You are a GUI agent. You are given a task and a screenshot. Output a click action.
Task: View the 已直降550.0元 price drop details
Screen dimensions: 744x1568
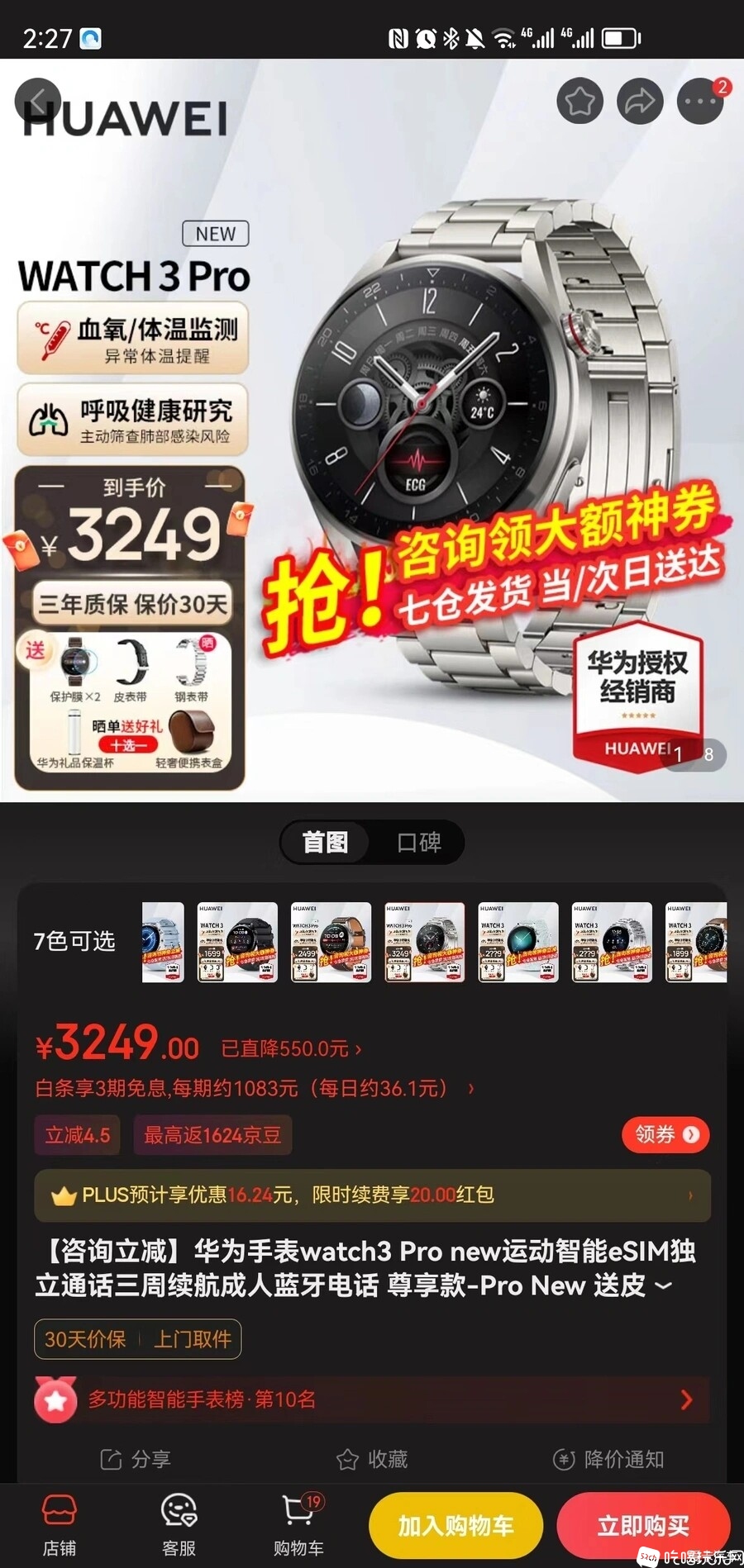tap(292, 1049)
